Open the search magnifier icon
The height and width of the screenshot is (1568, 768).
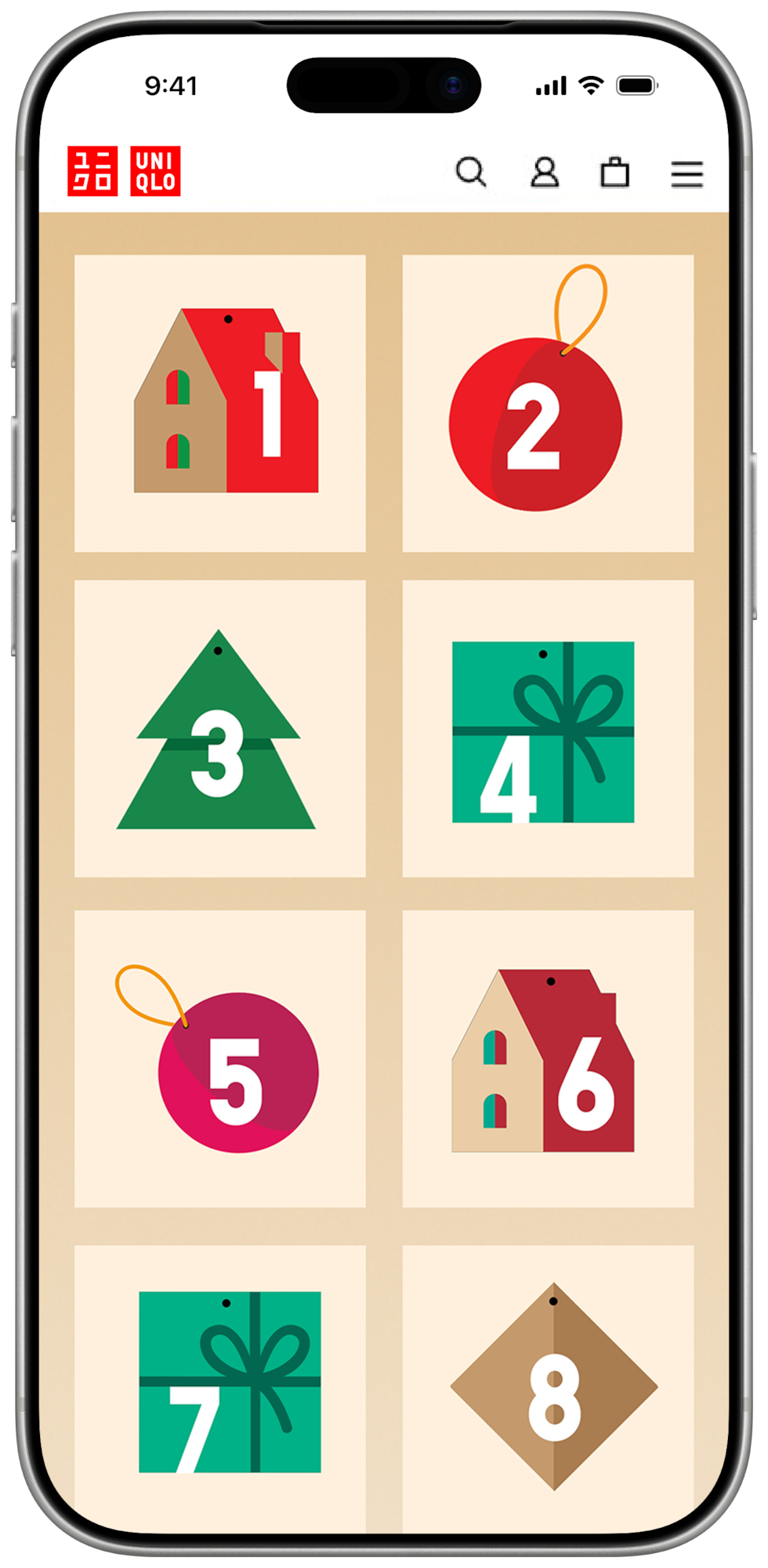point(471,172)
